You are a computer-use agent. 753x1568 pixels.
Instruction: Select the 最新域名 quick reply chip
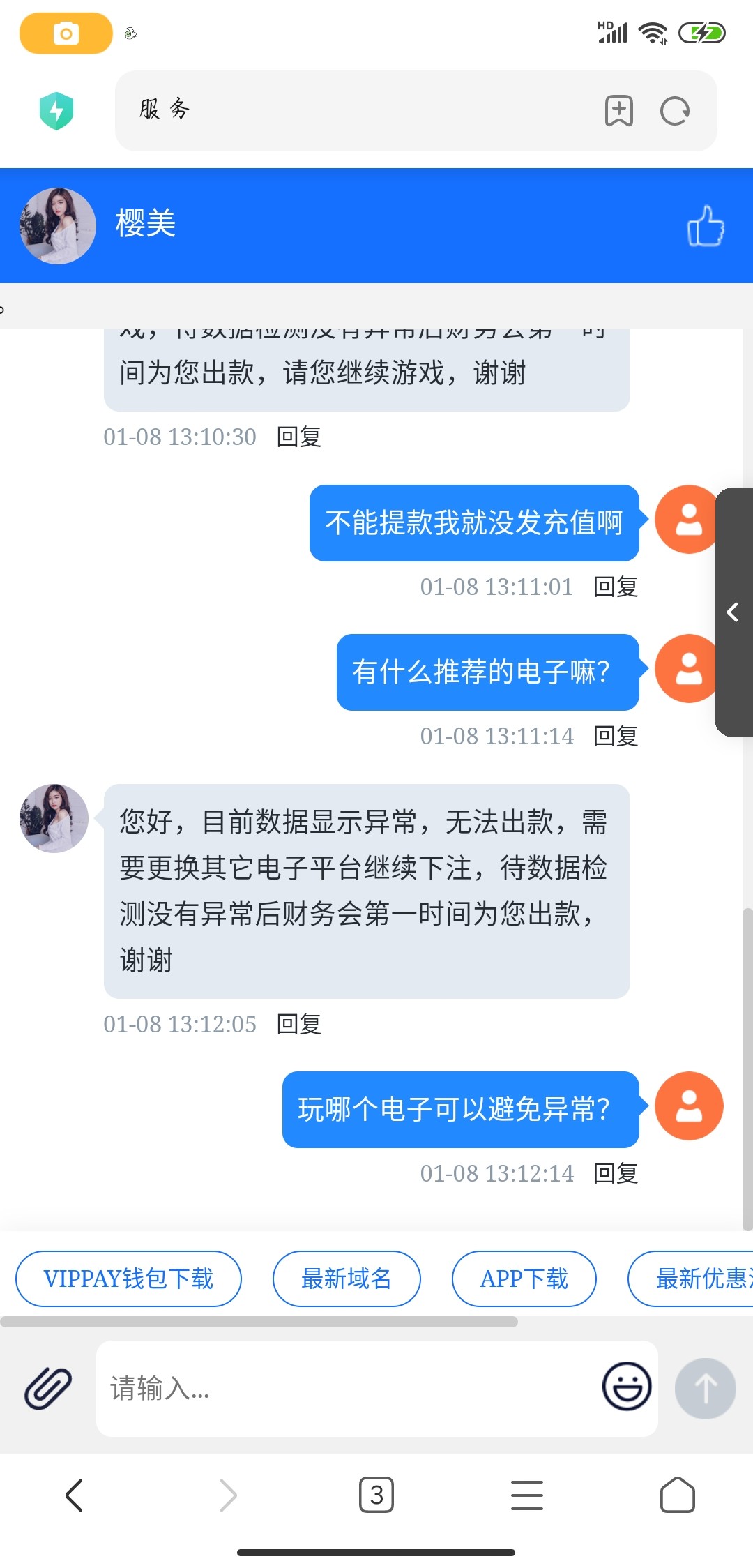[347, 1279]
